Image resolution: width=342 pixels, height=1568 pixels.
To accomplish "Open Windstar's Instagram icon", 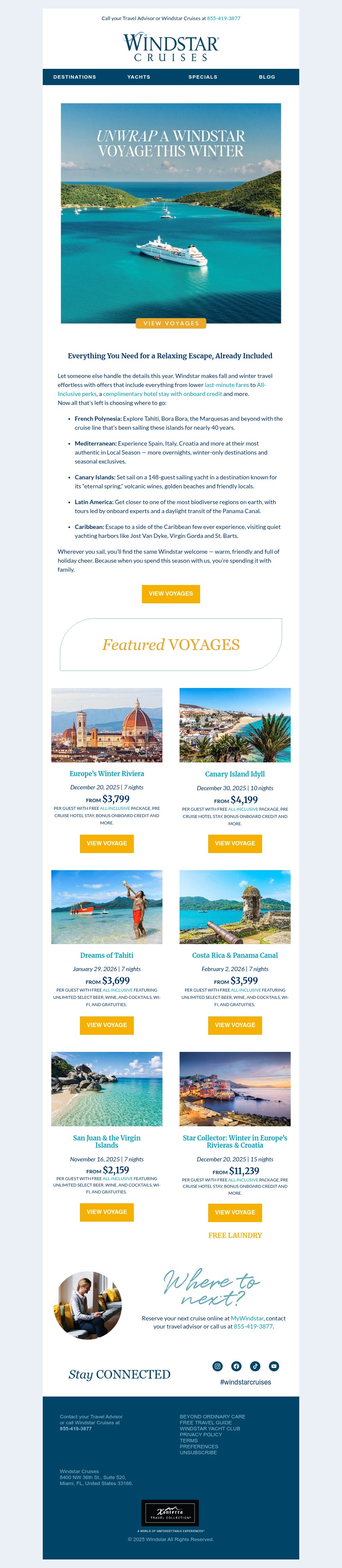I will (x=217, y=1367).
